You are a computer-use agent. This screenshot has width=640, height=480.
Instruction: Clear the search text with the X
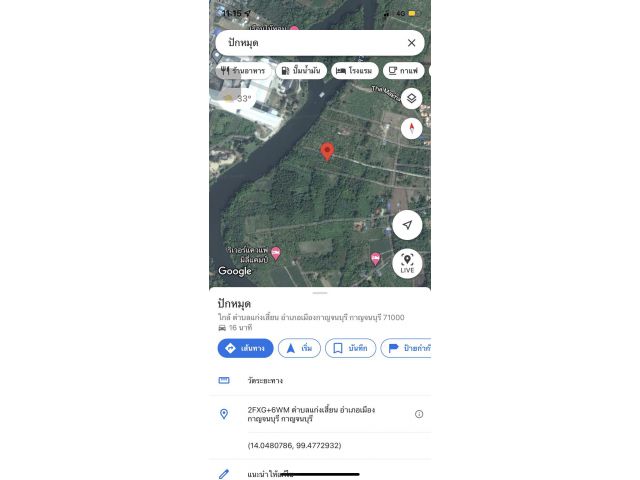411,43
